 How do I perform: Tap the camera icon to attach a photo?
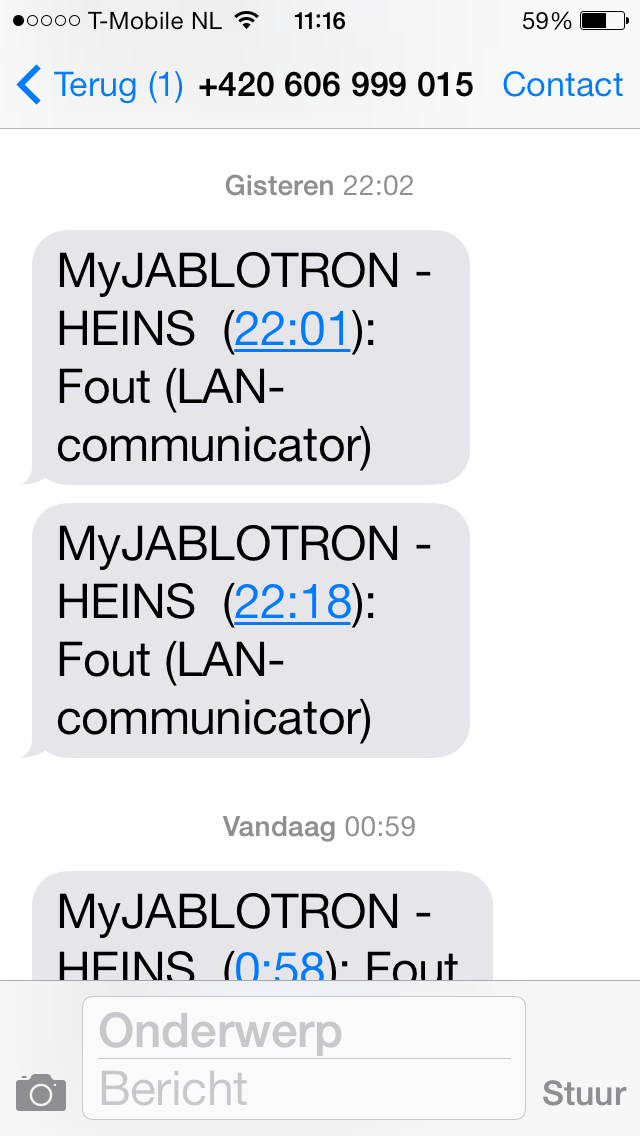[41, 1092]
